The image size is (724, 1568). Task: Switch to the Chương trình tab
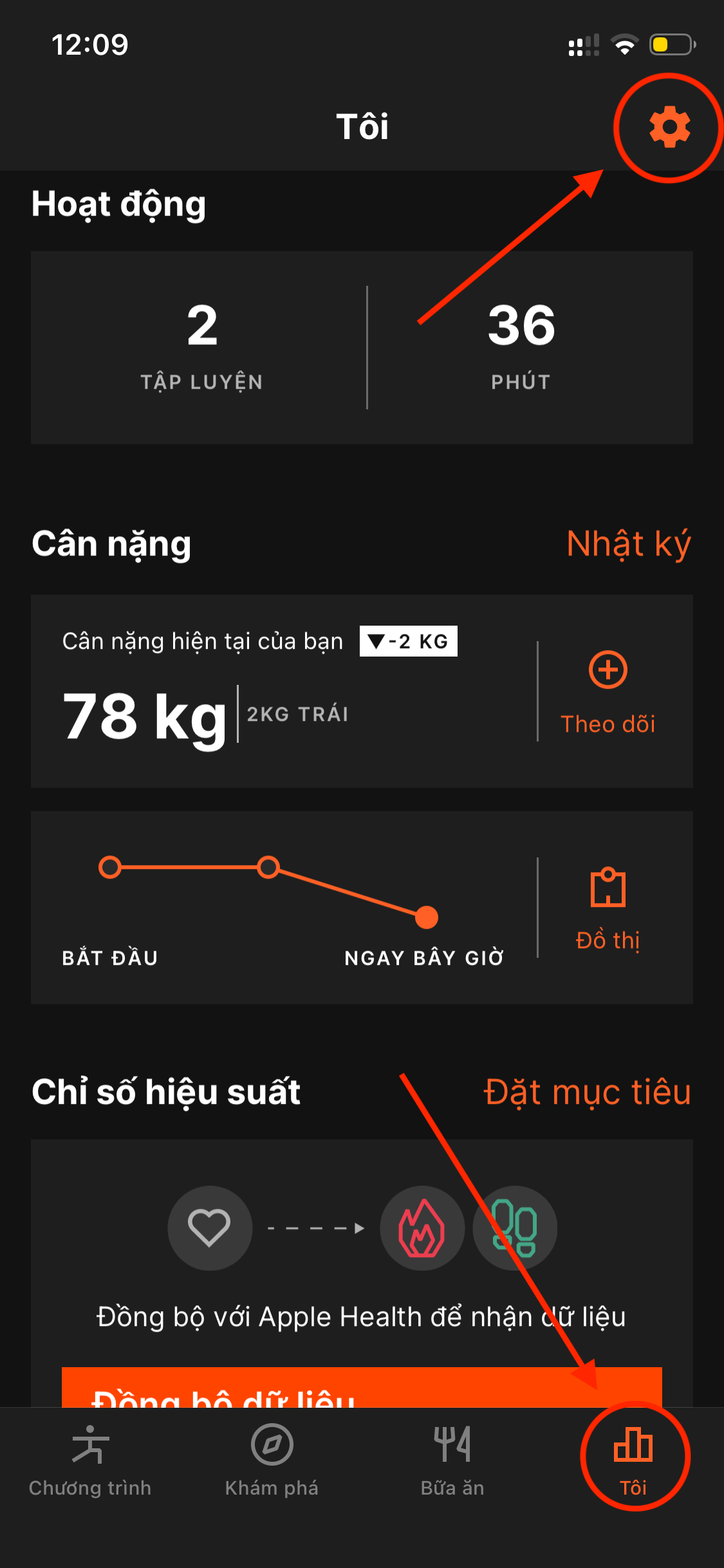90,1461
